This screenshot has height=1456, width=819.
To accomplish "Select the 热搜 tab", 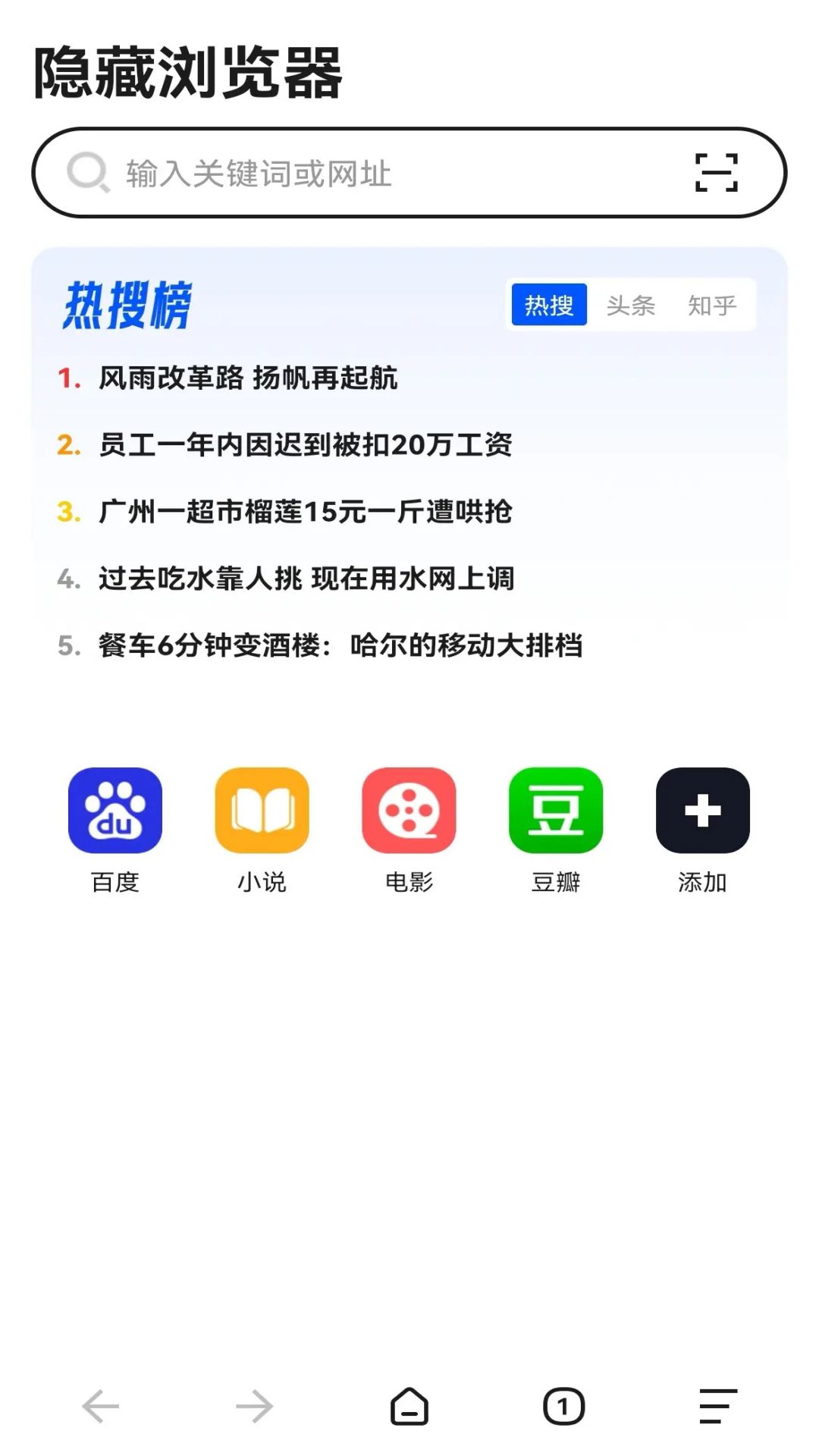I will (x=549, y=305).
